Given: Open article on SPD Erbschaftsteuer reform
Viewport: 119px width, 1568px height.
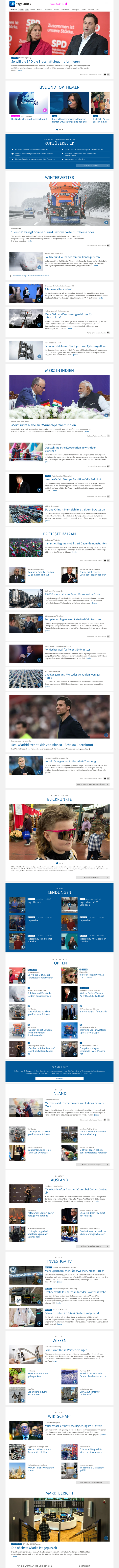Looking at the screenshot, I should (x=46, y=62).
